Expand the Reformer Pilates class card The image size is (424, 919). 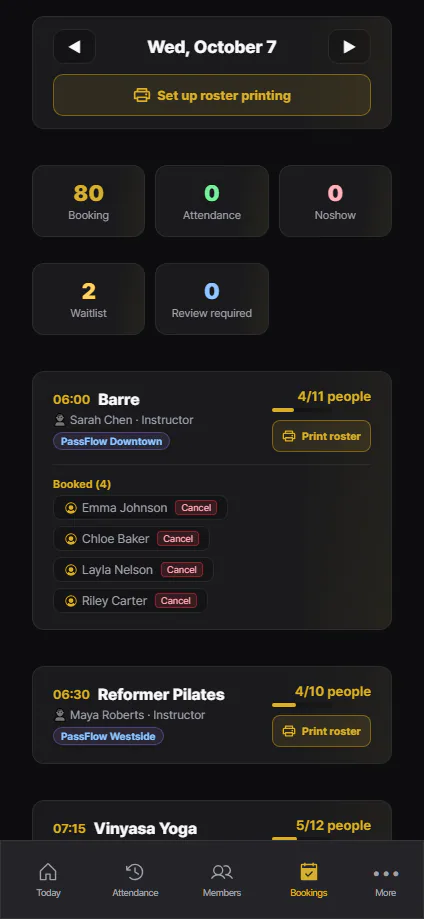[x=212, y=715]
